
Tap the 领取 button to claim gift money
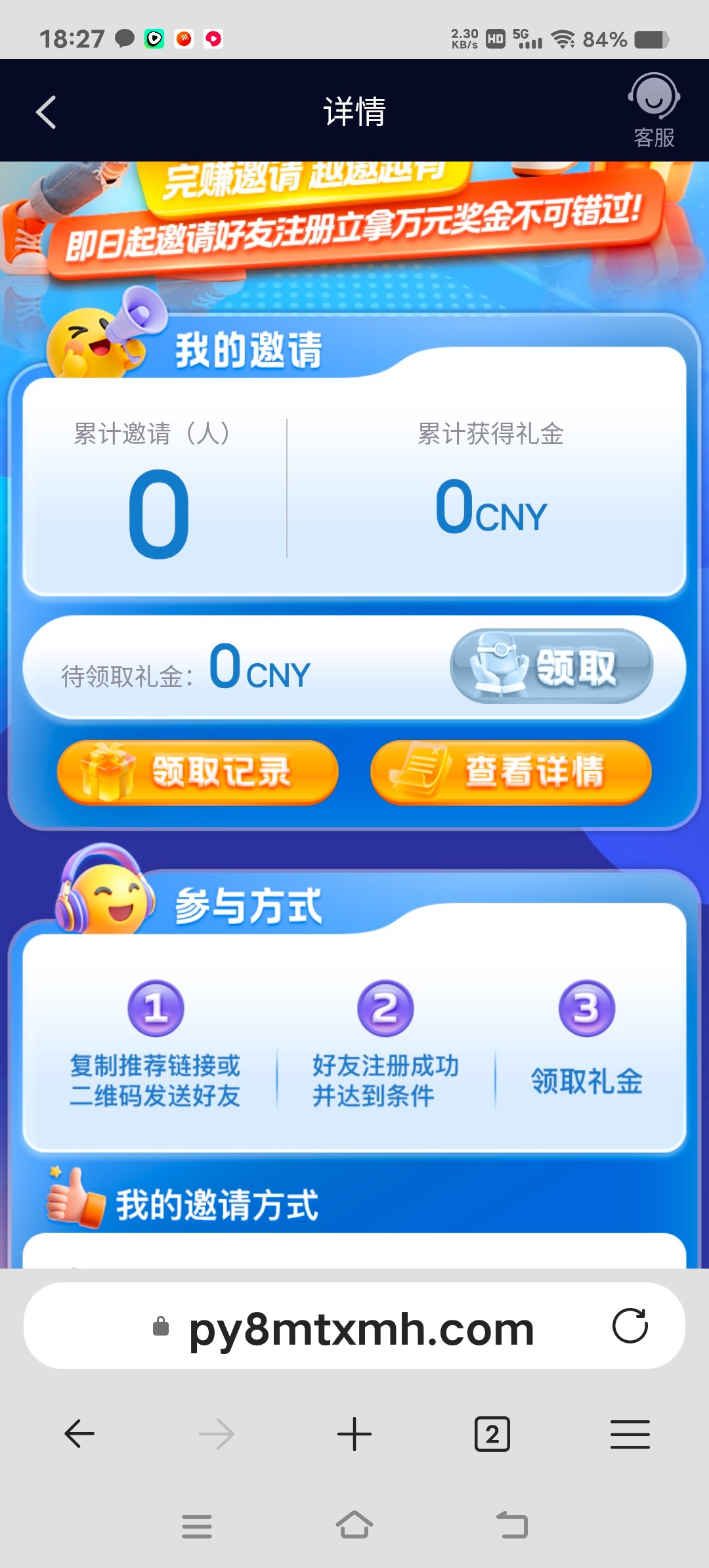tap(551, 666)
